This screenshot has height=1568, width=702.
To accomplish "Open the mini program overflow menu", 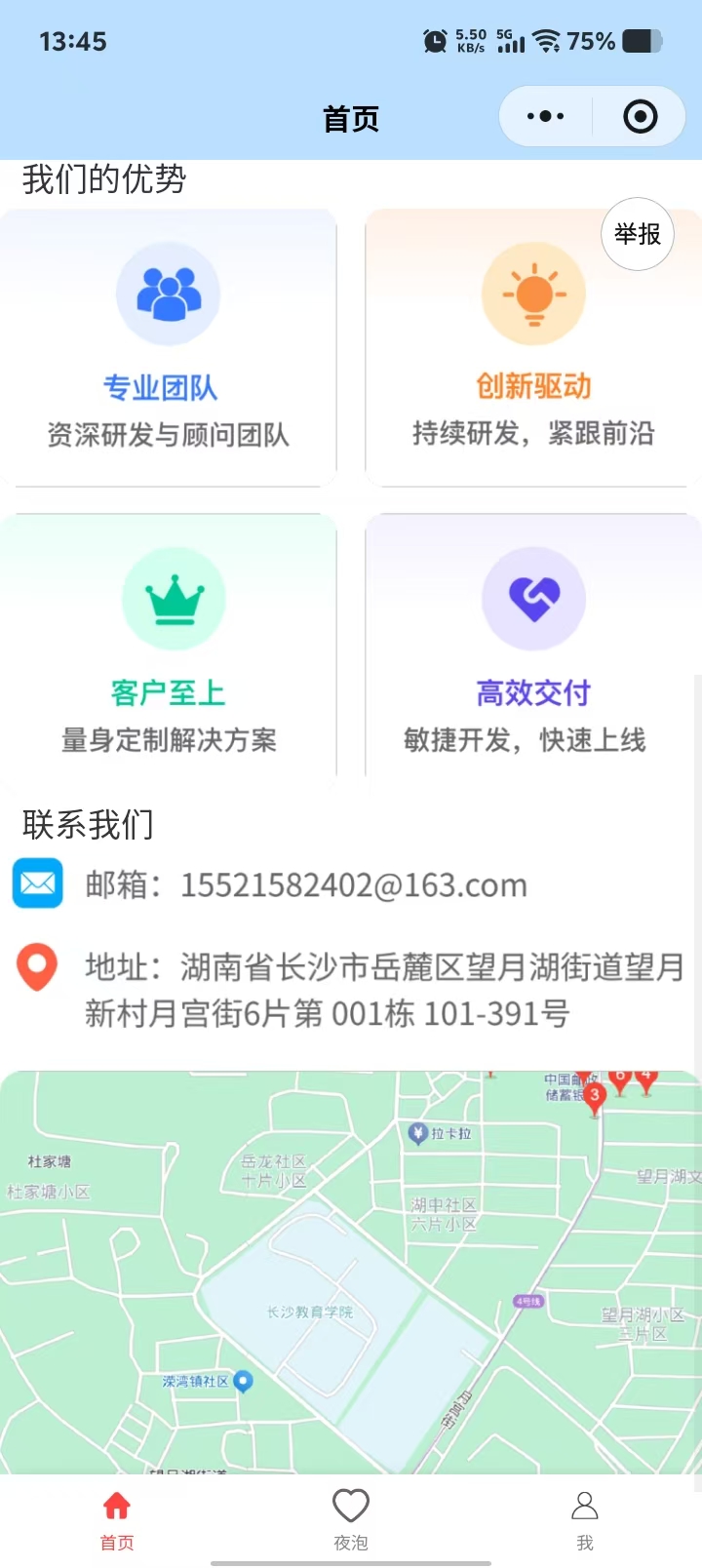I will 545,117.
